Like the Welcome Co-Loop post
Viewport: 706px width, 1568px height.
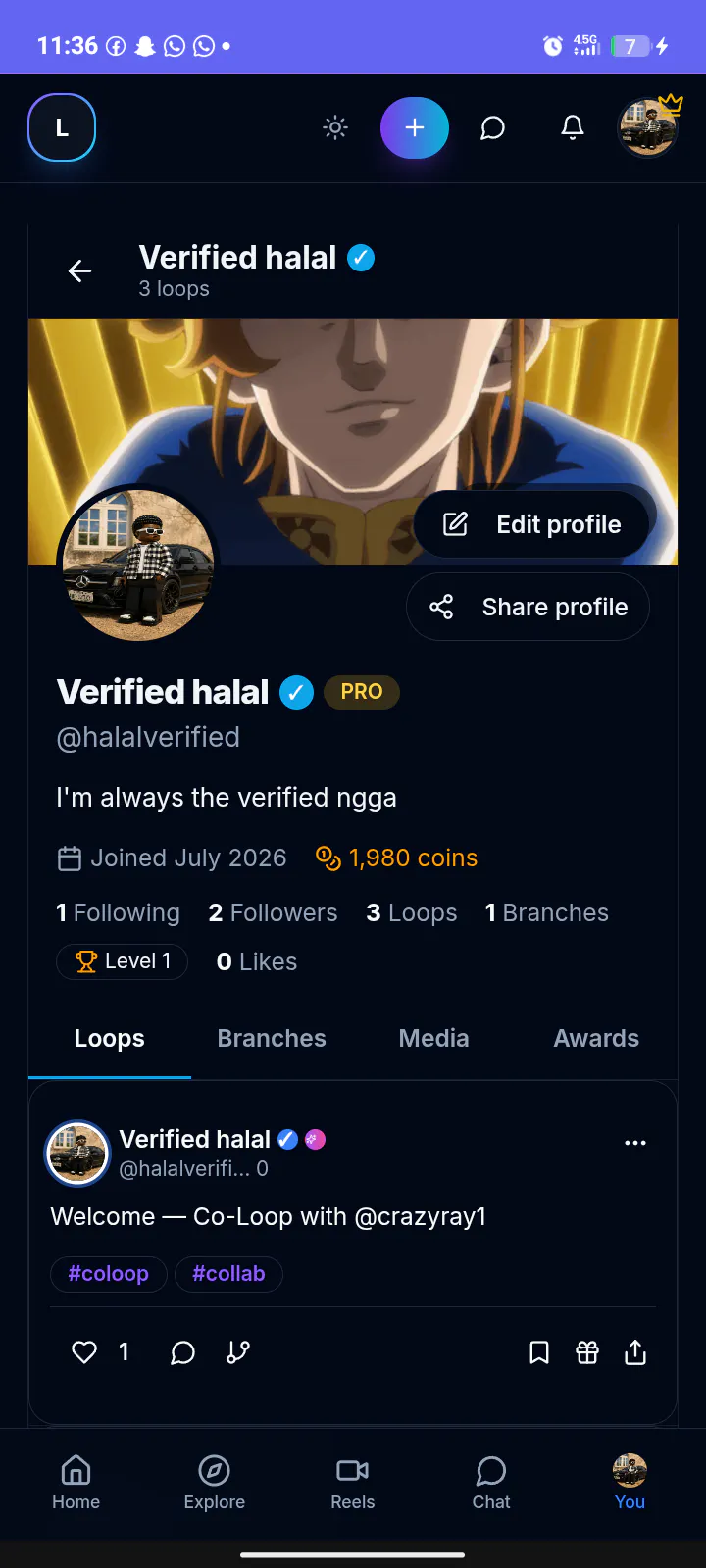(84, 1352)
